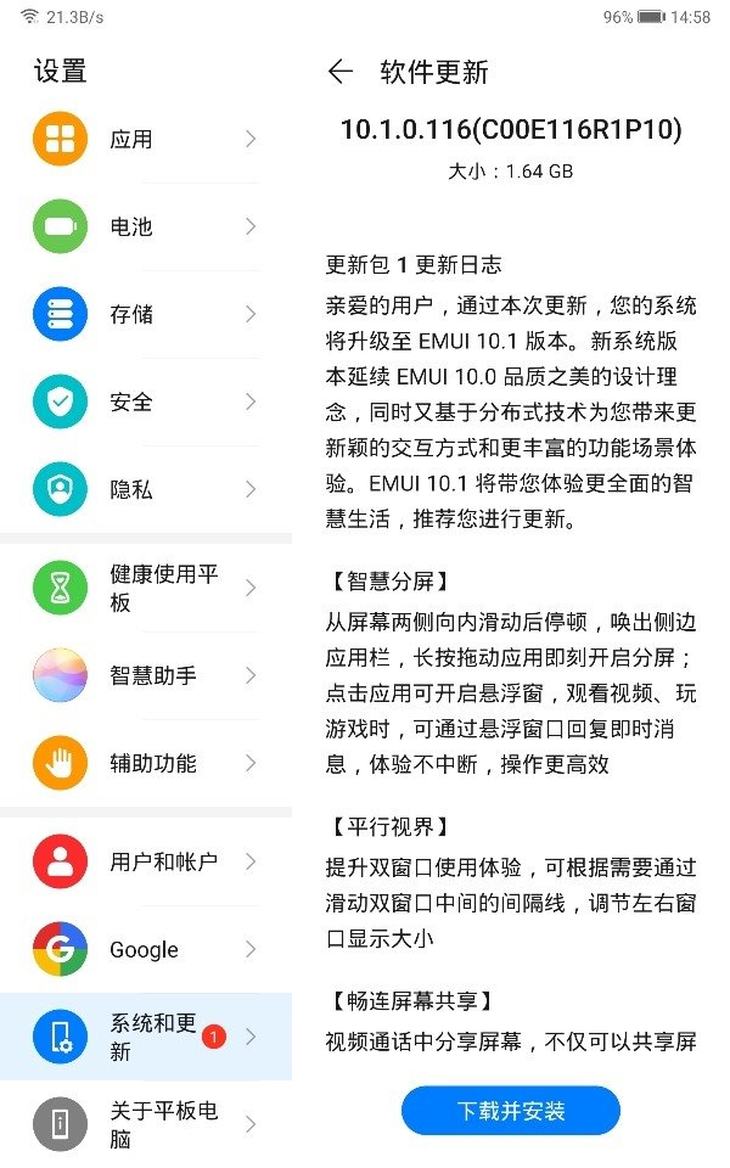Open the 智慧助手 row
The width and height of the screenshot is (730, 1168).
click(146, 676)
